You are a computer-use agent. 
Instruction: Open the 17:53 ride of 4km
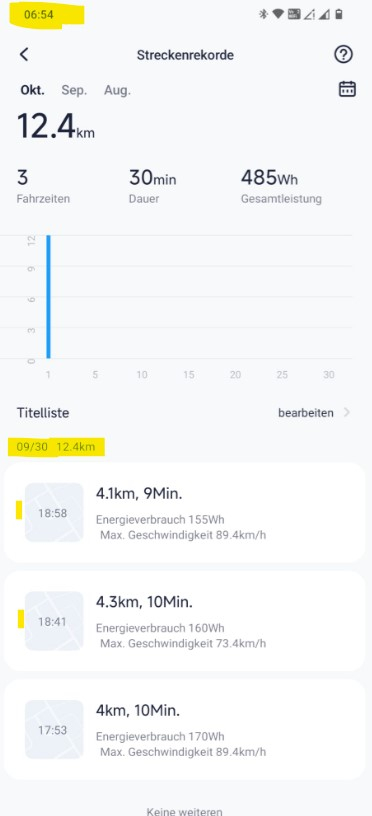pos(184,729)
